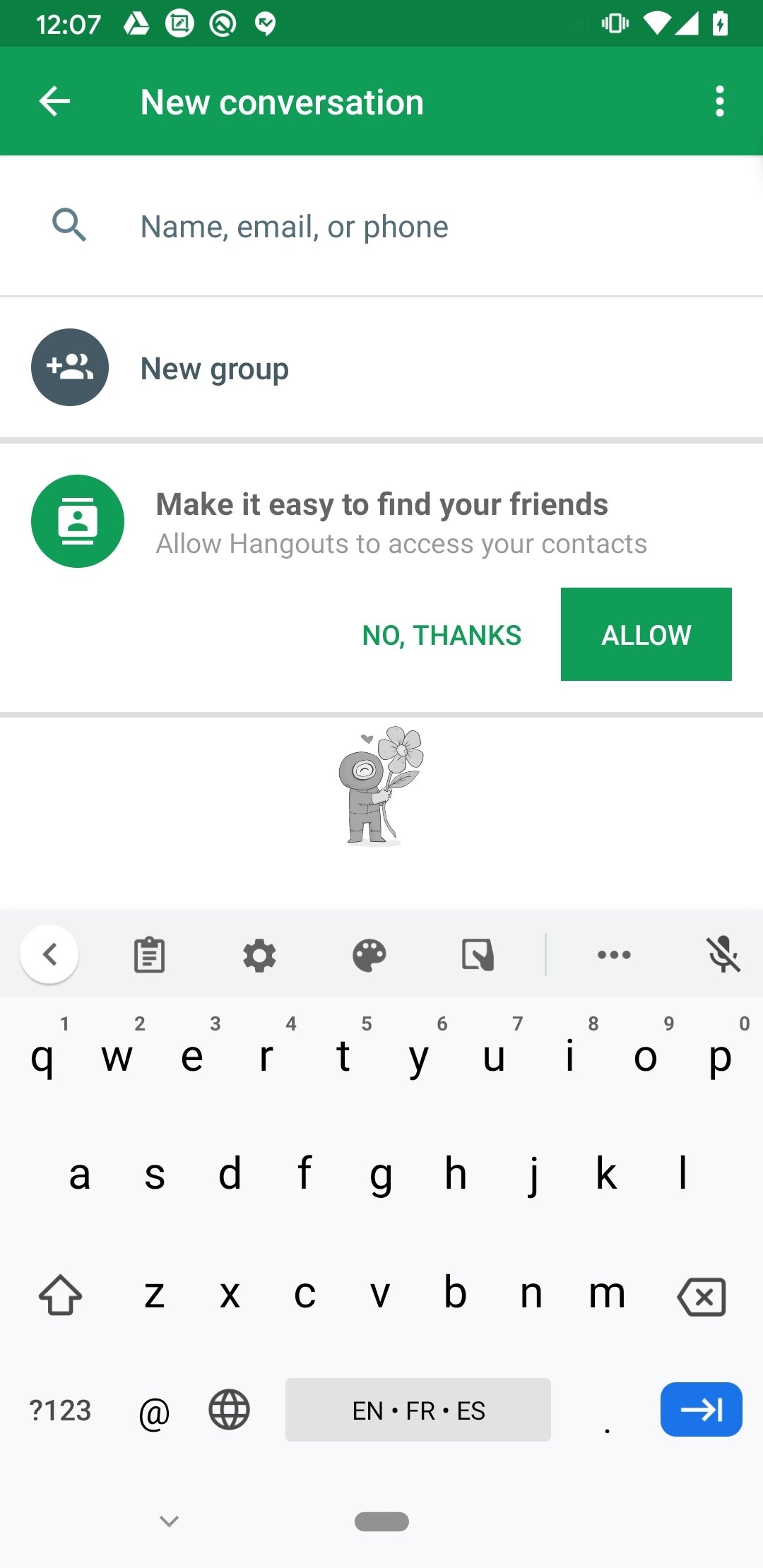Enable the shift key

pos(60,1296)
